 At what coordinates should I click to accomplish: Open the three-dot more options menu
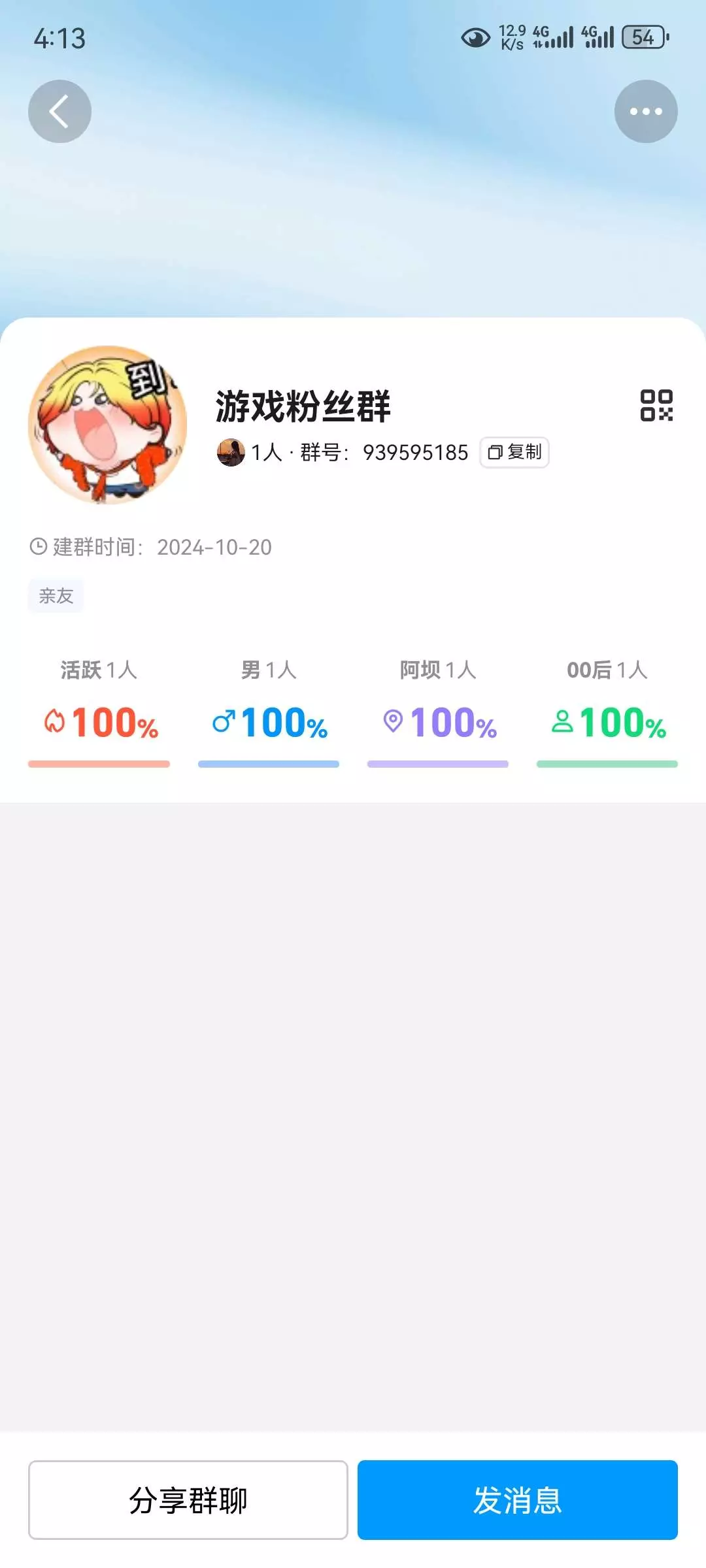[645, 111]
